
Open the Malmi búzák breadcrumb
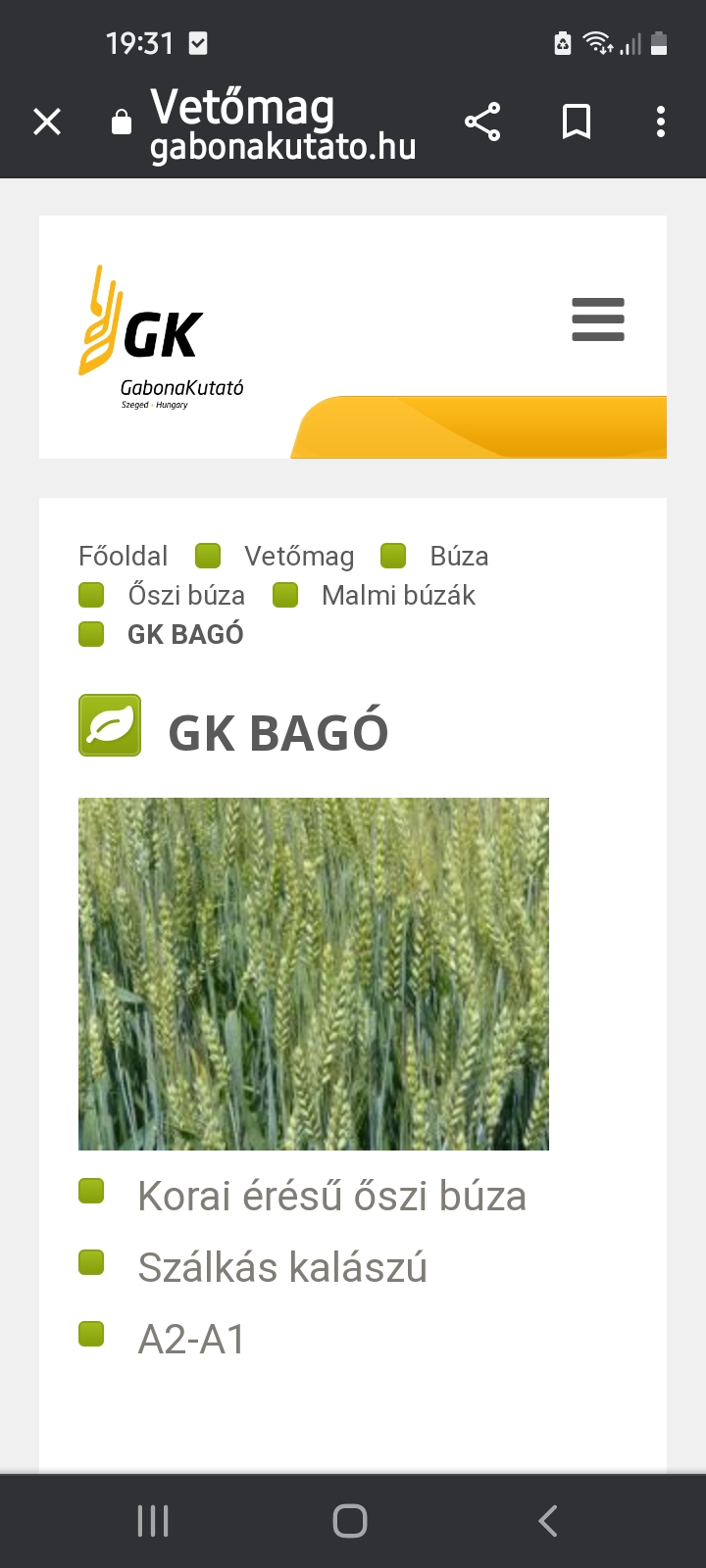pyautogui.click(x=398, y=595)
